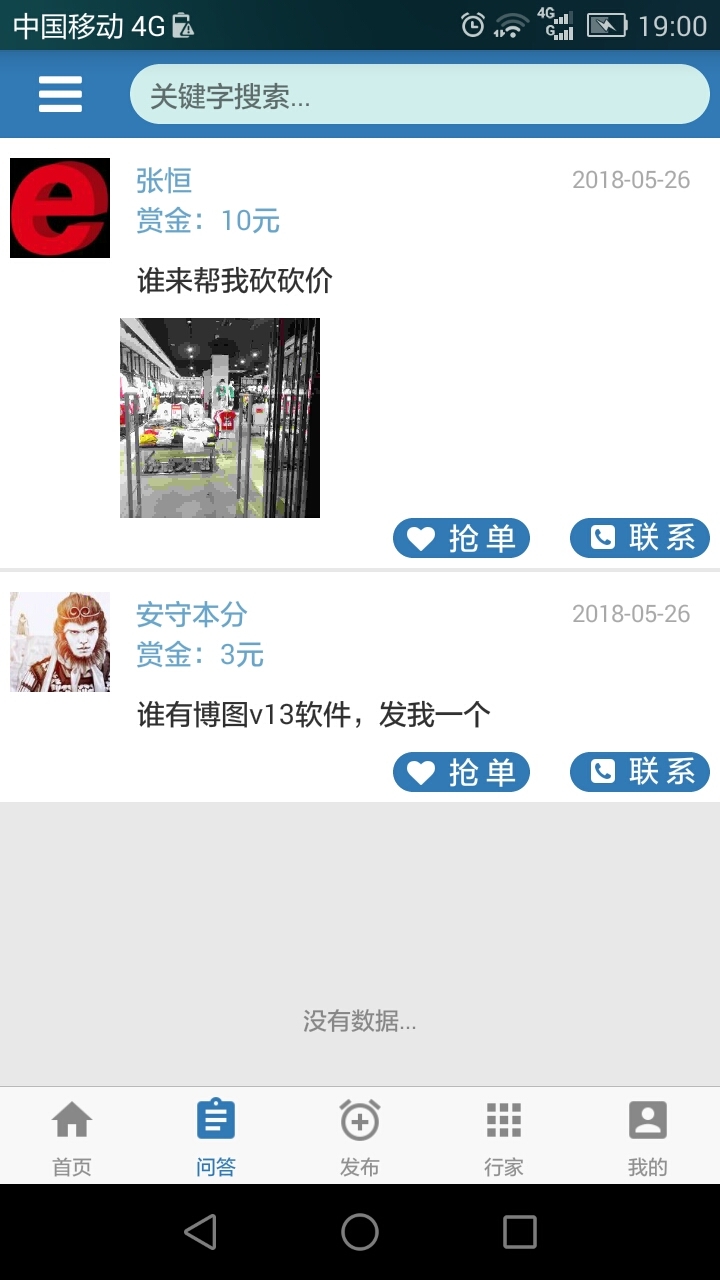Open 张恒's profile avatar
Screen dimensions: 720x1280
[60, 208]
